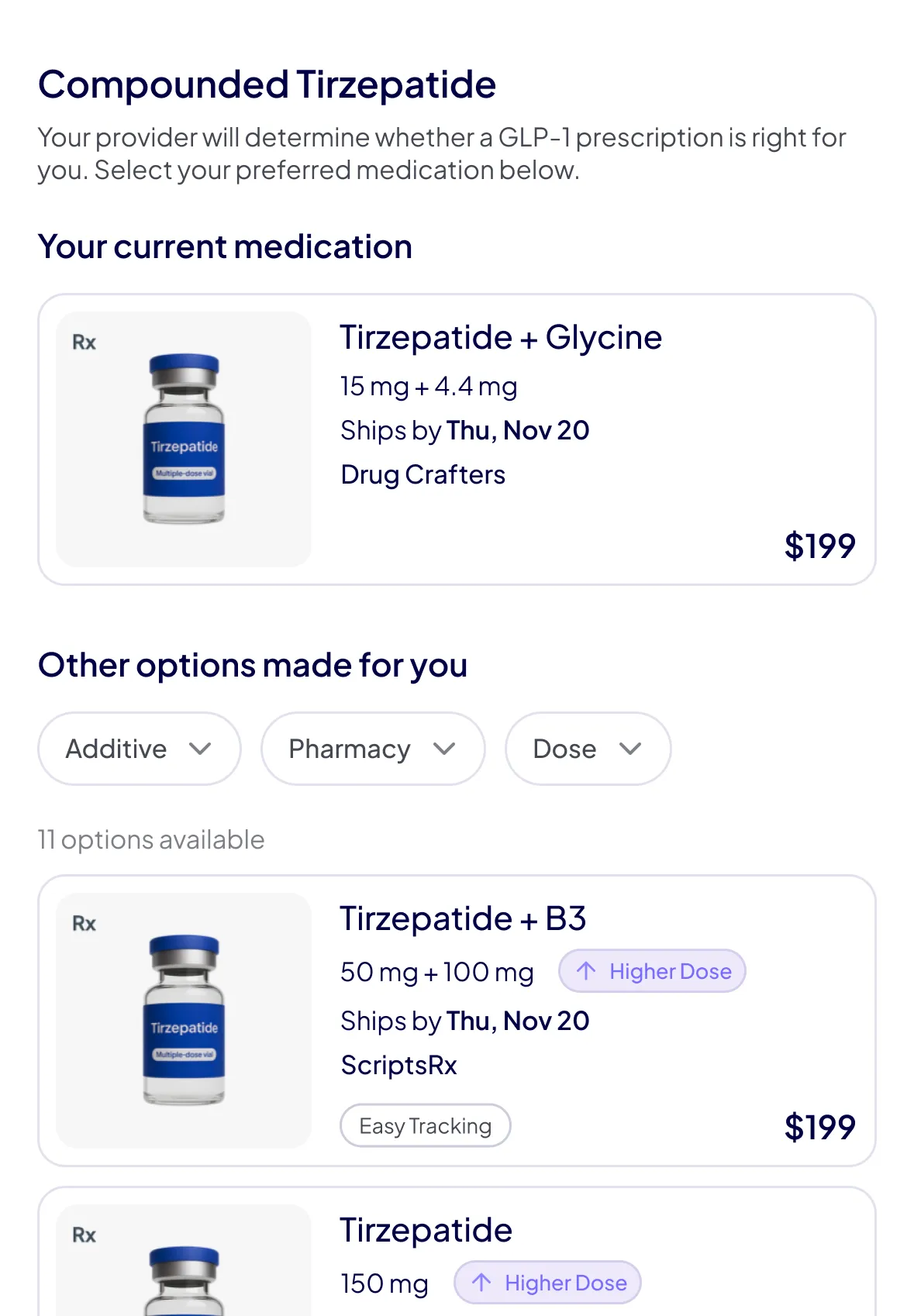Choose the Tirzepatide + B3 ScriptsRx option

coord(457,1020)
